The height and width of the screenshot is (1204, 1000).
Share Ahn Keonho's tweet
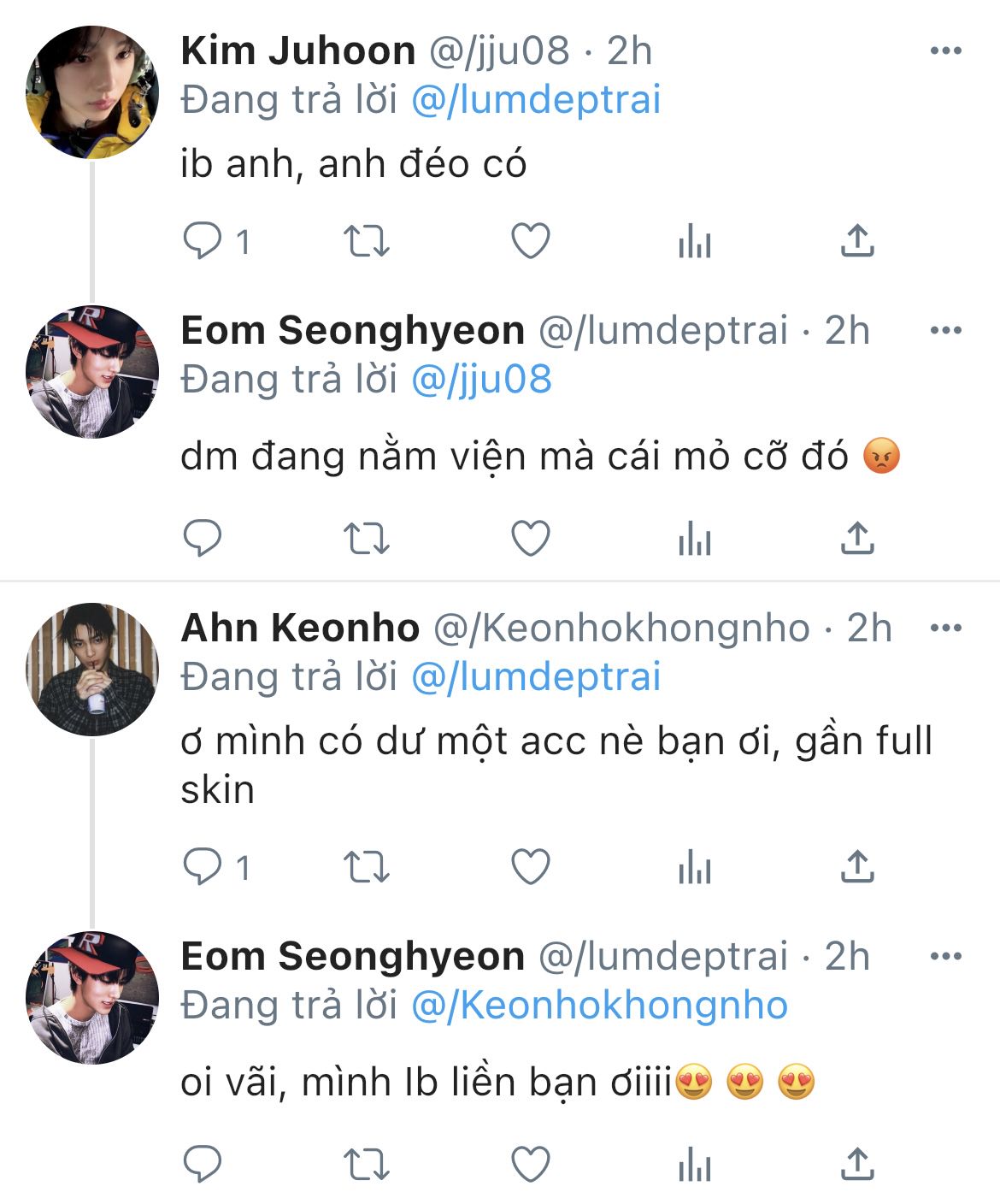857,867
